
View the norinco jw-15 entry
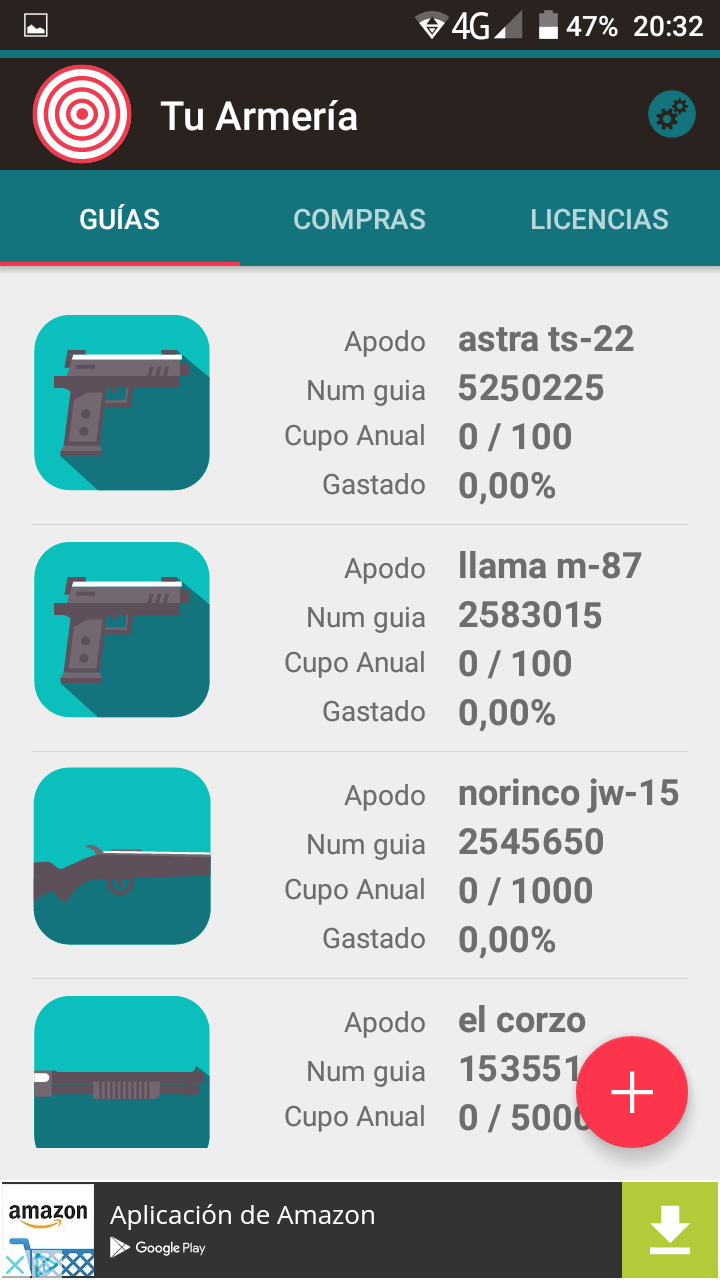360,865
